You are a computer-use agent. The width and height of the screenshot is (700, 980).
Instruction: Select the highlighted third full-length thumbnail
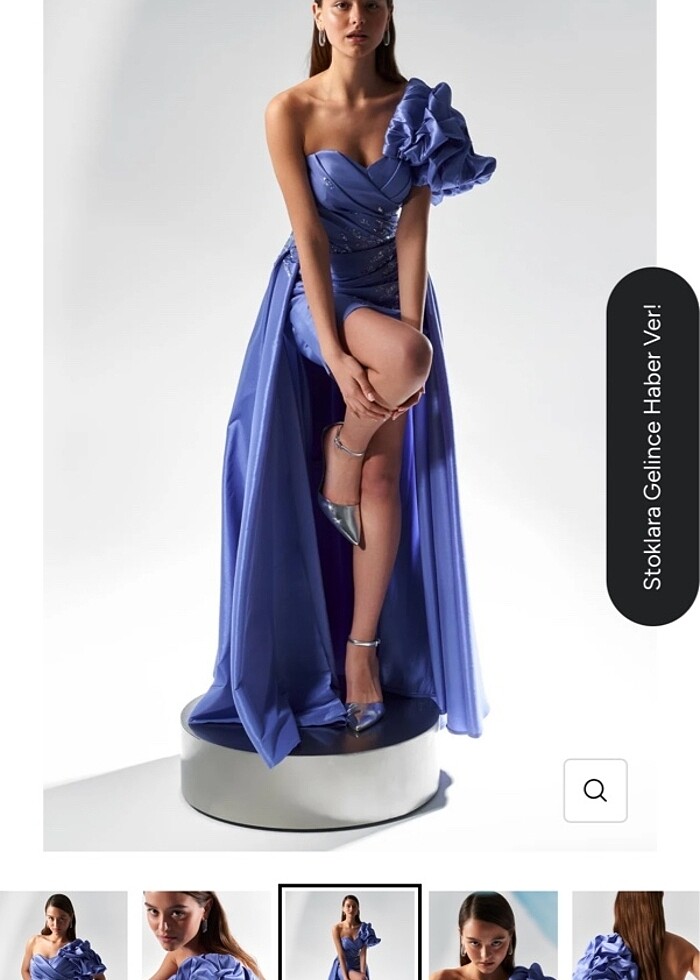point(349,936)
